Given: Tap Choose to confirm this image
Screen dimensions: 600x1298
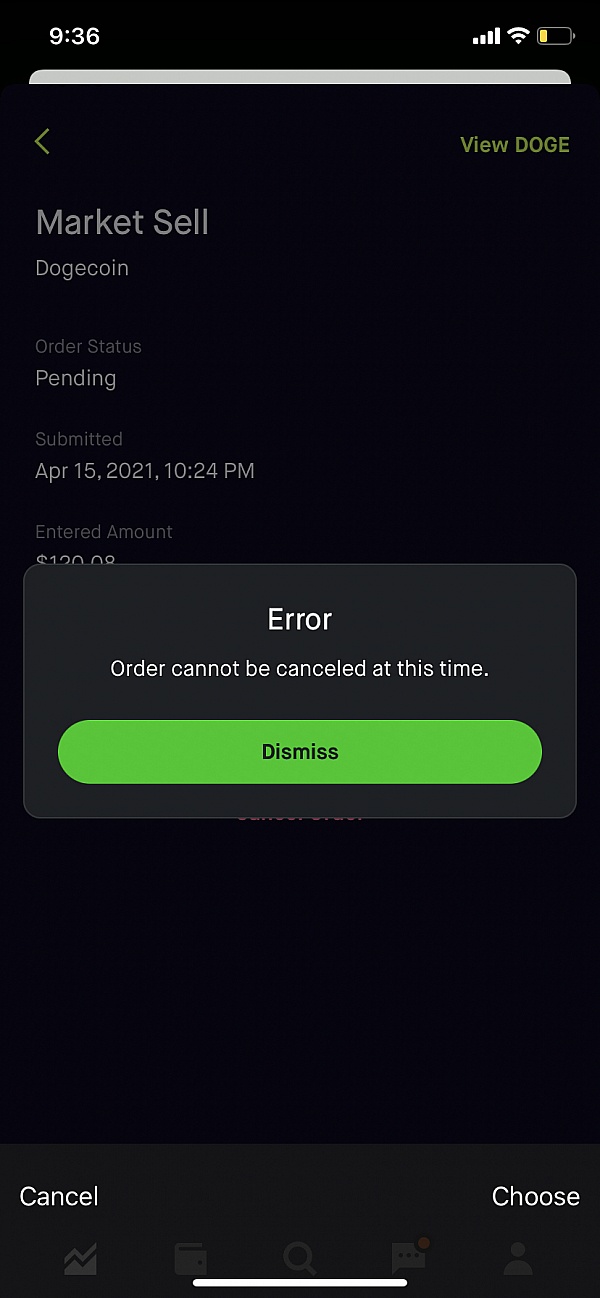Looking at the screenshot, I should click(x=536, y=1196).
